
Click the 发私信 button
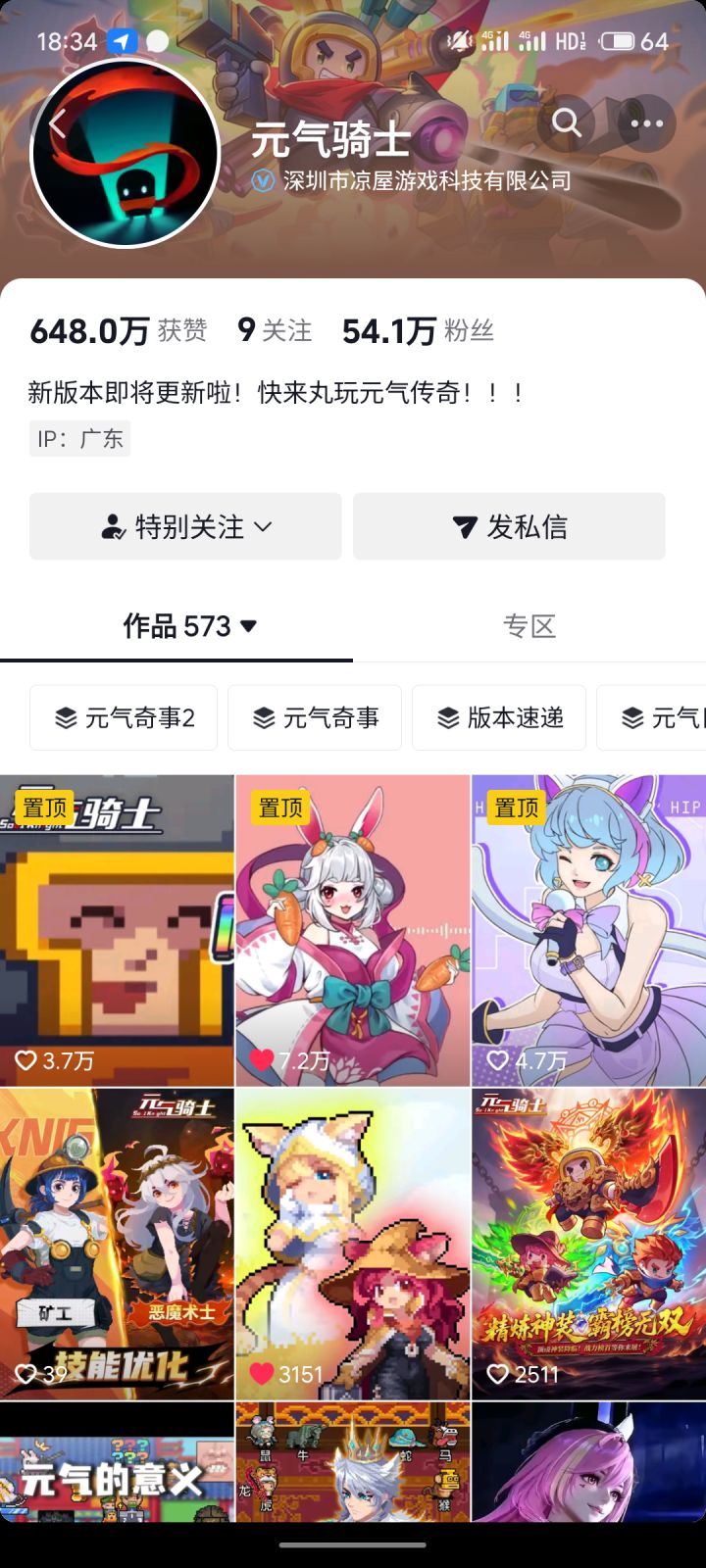point(511,526)
